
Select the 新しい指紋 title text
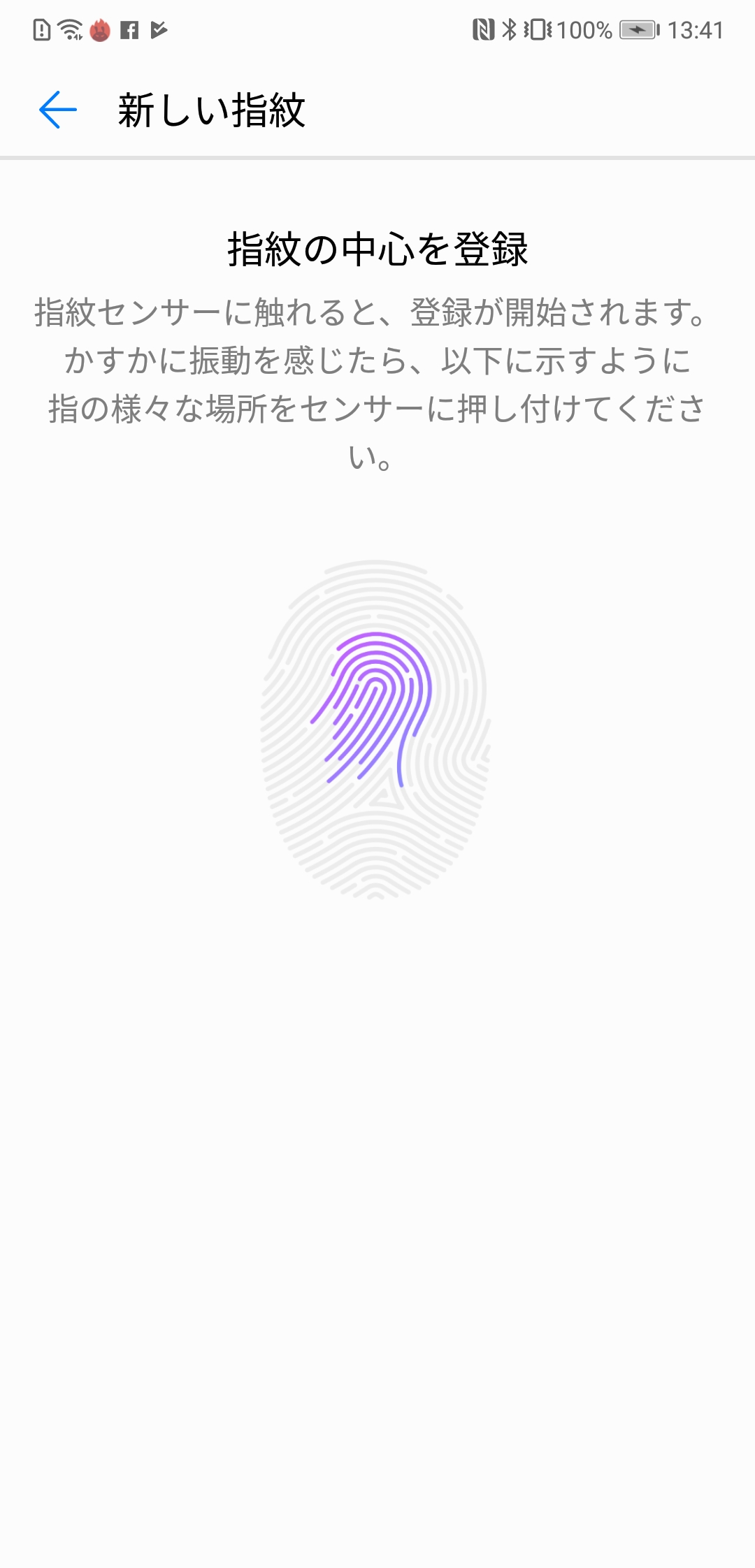tap(212, 108)
